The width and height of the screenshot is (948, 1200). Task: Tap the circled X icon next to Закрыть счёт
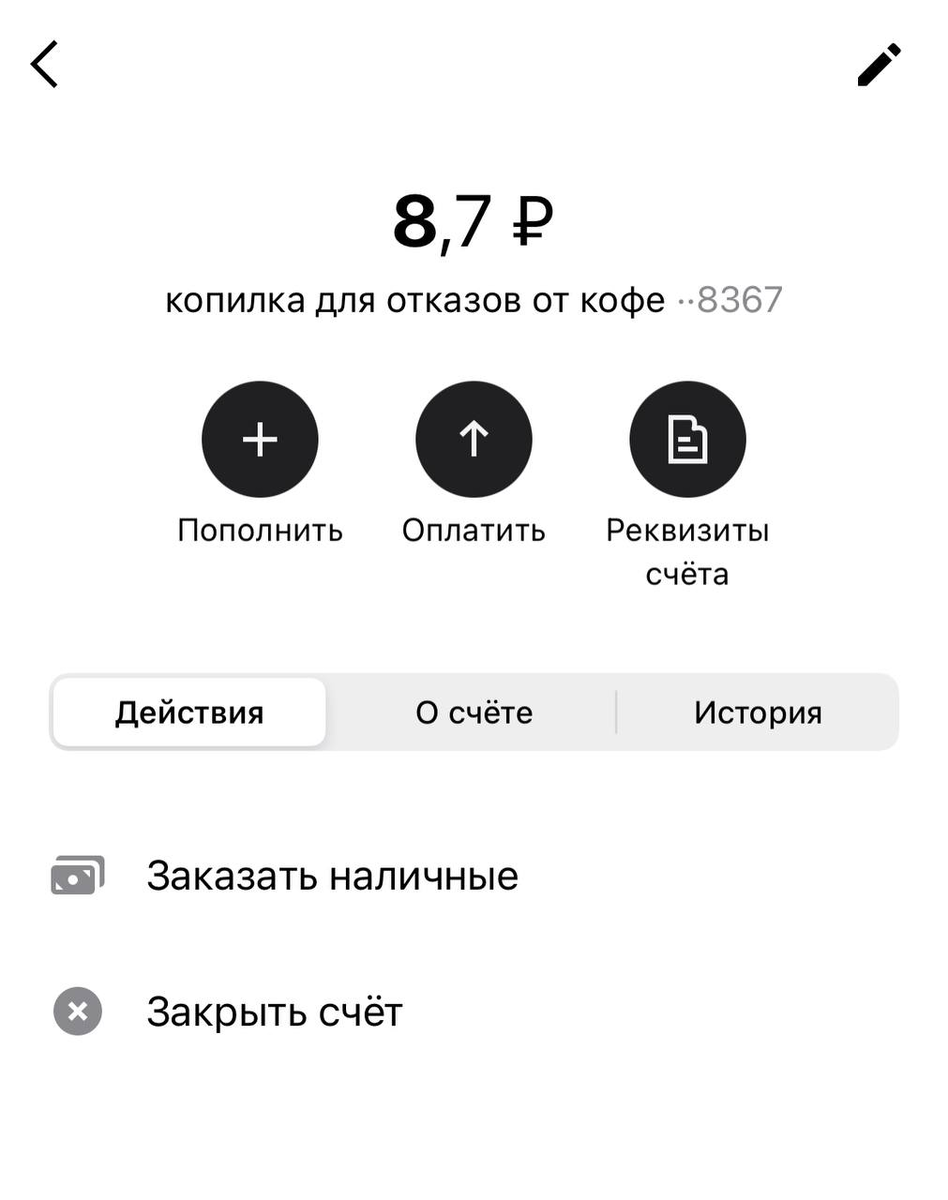click(x=76, y=1010)
